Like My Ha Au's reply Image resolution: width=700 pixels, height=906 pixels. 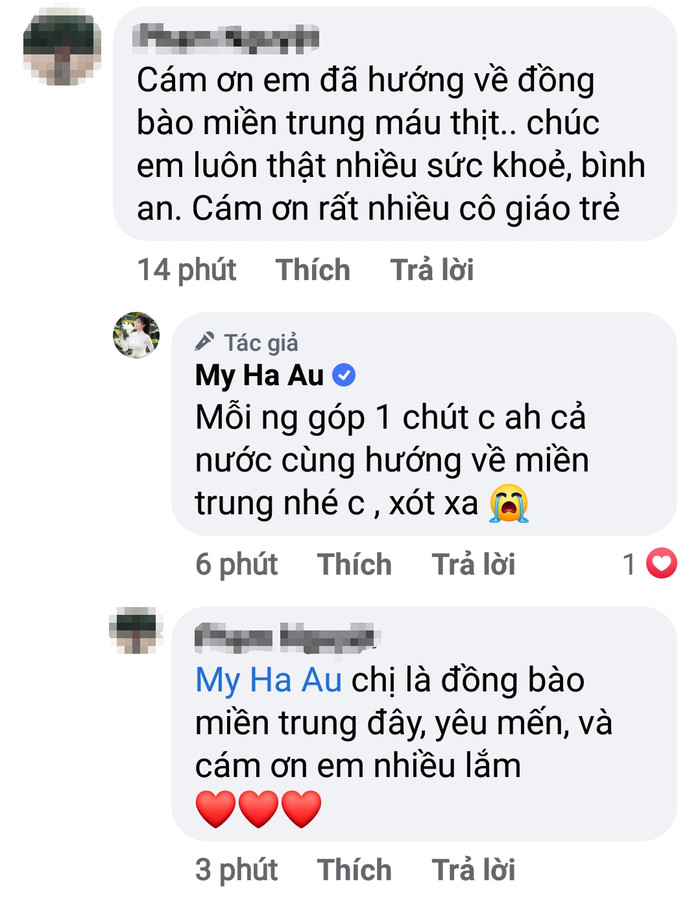pos(354,564)
